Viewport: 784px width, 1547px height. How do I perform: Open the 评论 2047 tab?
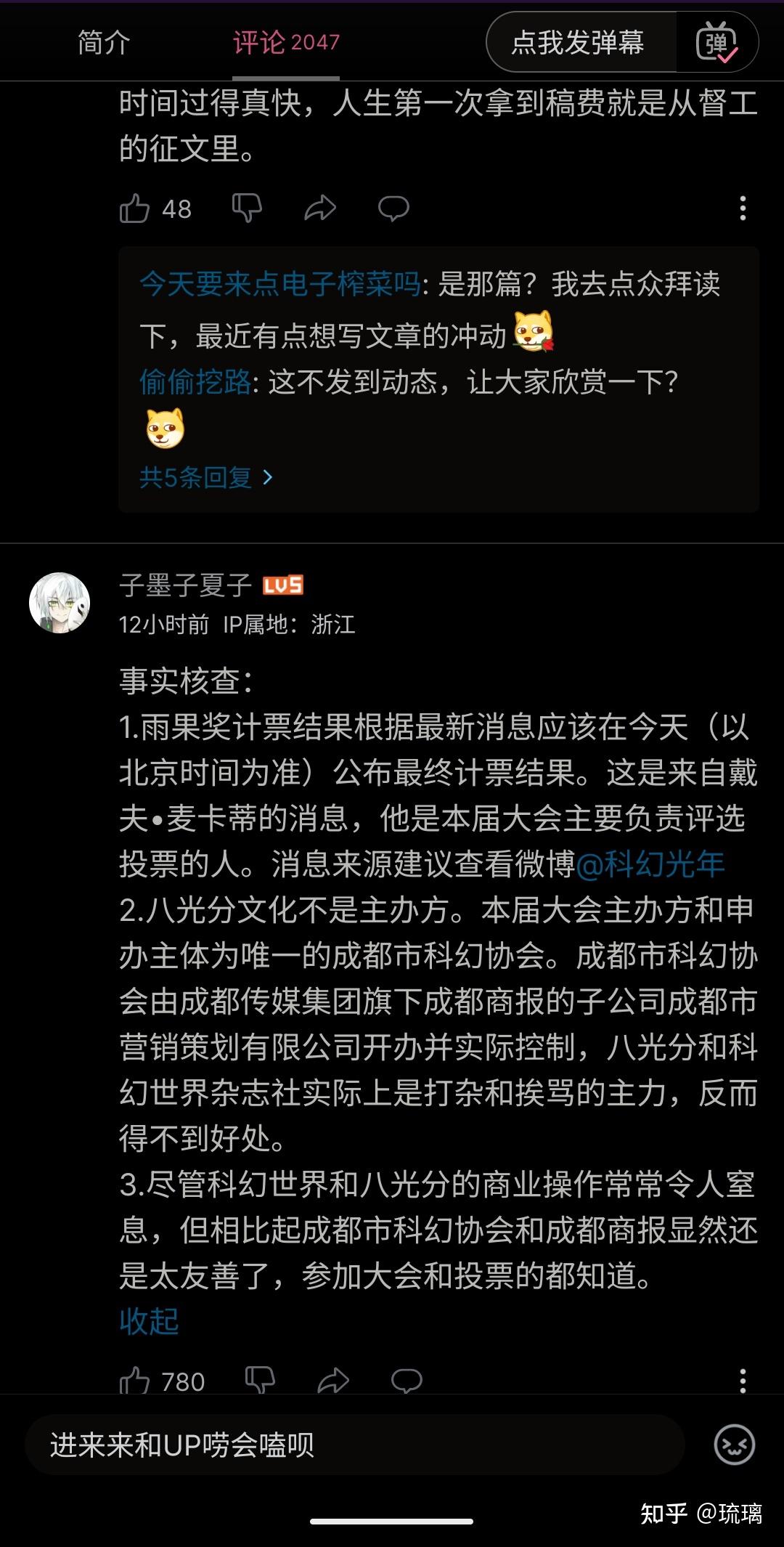point(286,43)
